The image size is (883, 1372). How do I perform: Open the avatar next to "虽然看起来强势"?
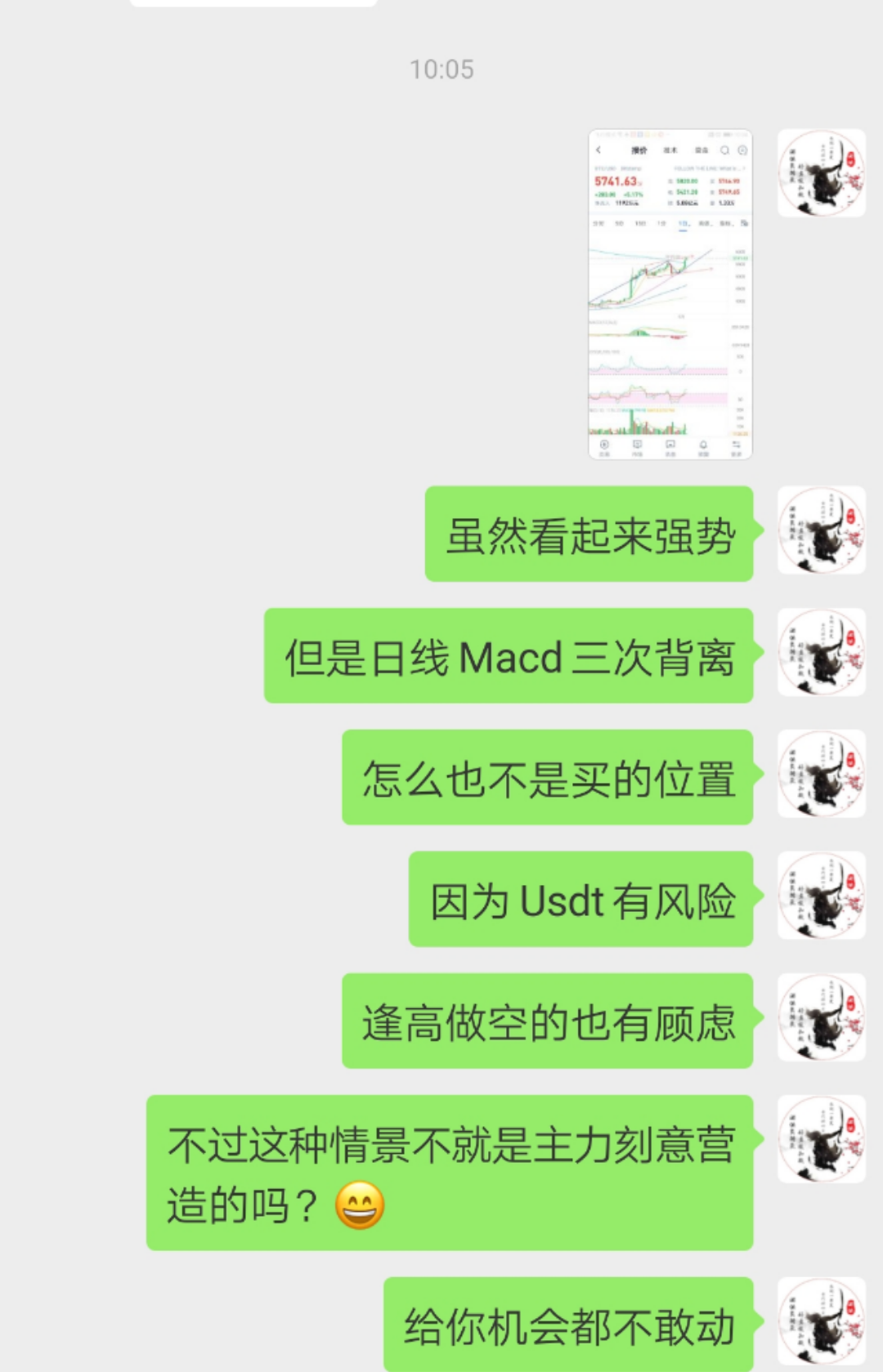pyautogui.click(x=821, y=530)
